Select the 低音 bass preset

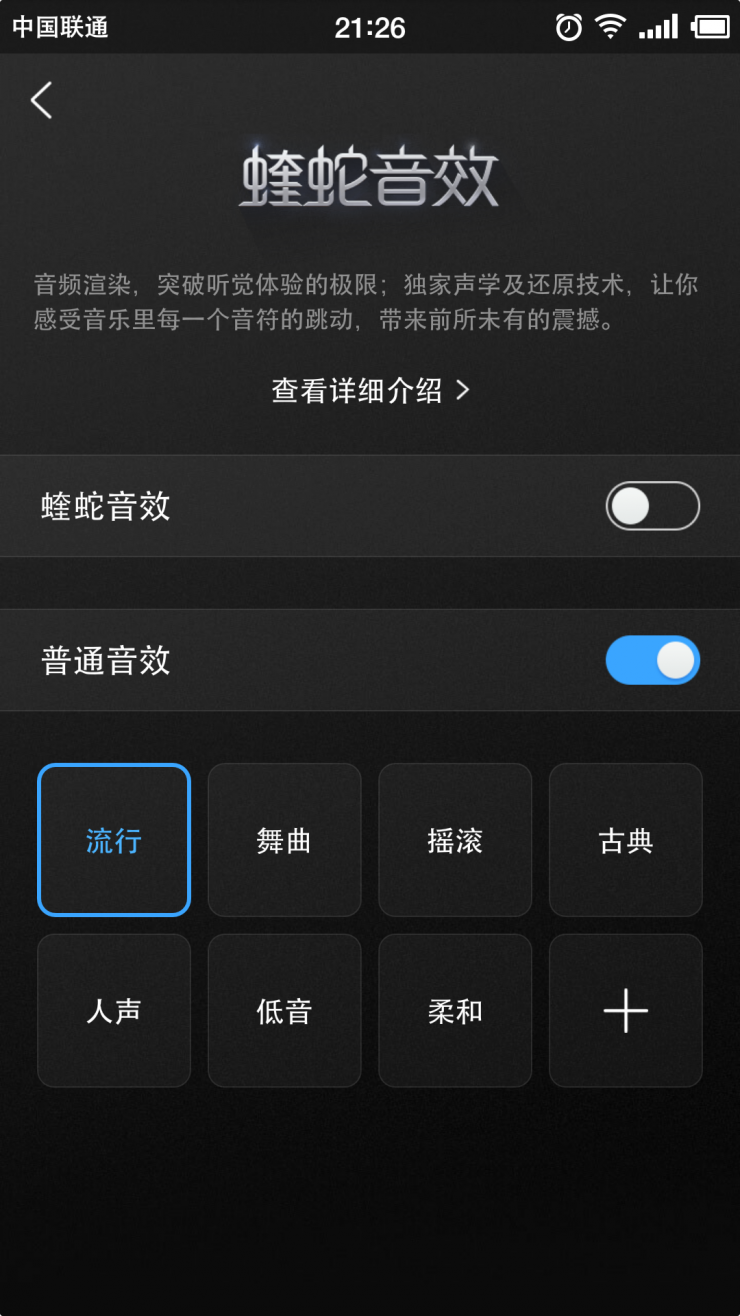coord(284,1011)
